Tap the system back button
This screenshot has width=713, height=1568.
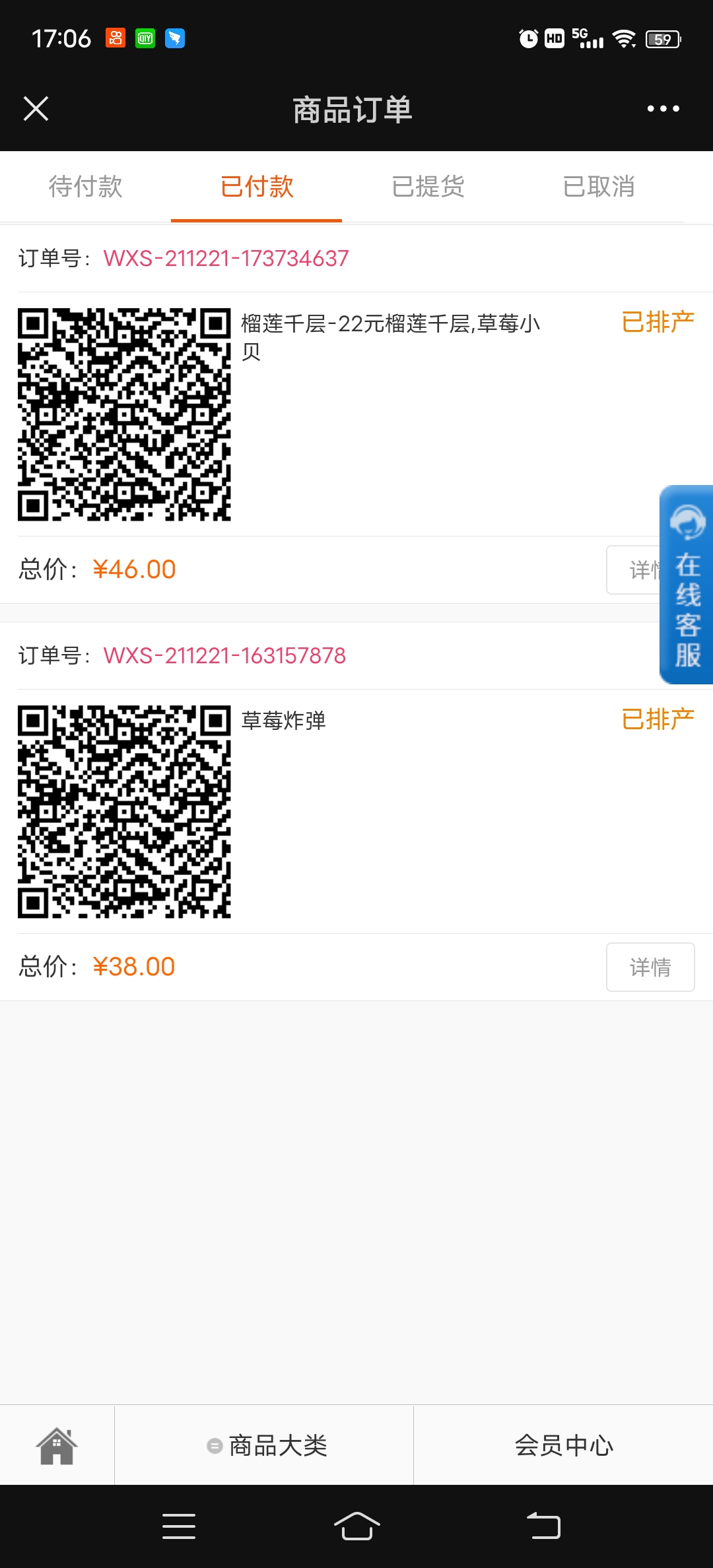[x=543, y=1526]
